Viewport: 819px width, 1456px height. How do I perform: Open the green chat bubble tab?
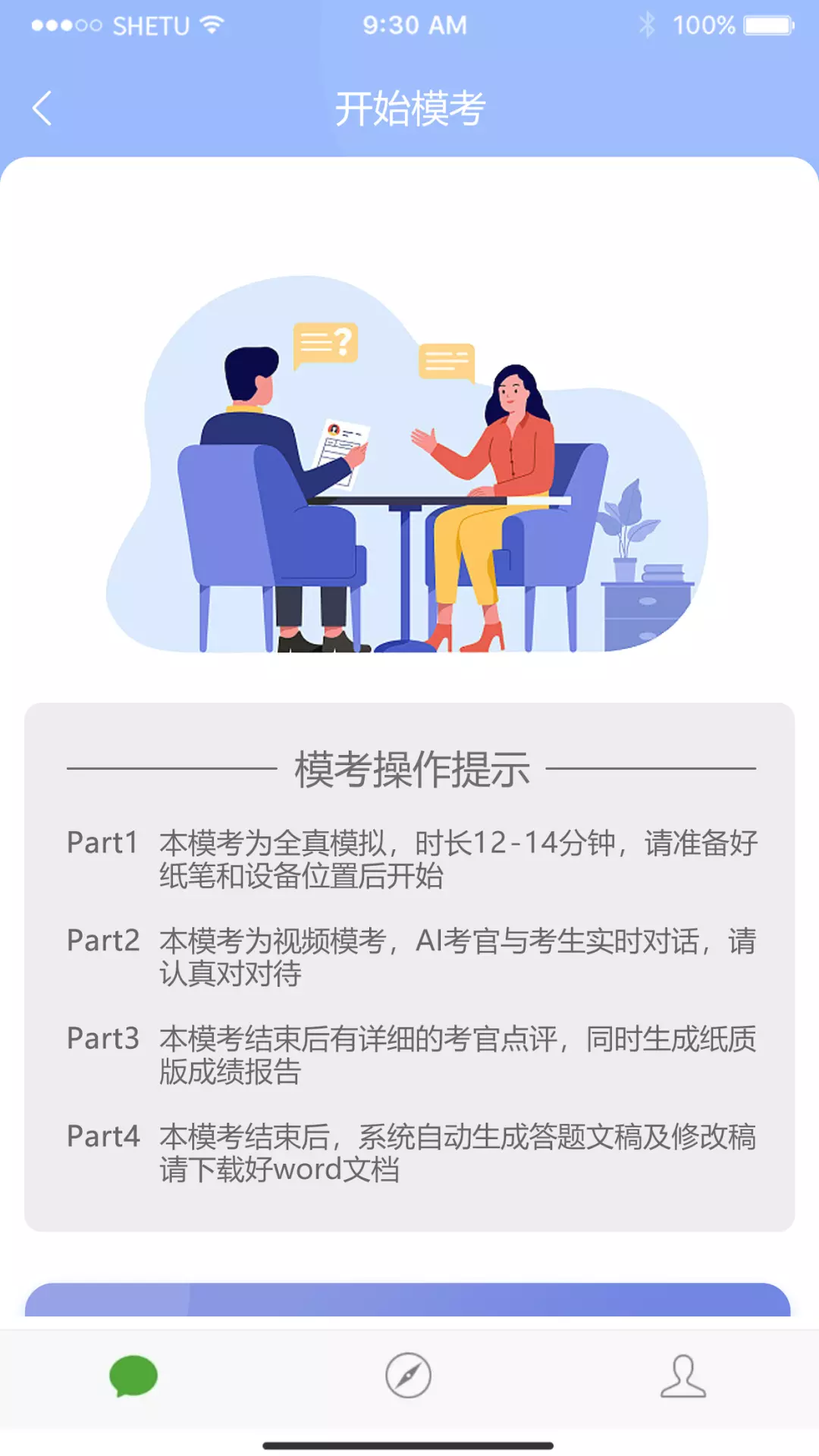133,1376
